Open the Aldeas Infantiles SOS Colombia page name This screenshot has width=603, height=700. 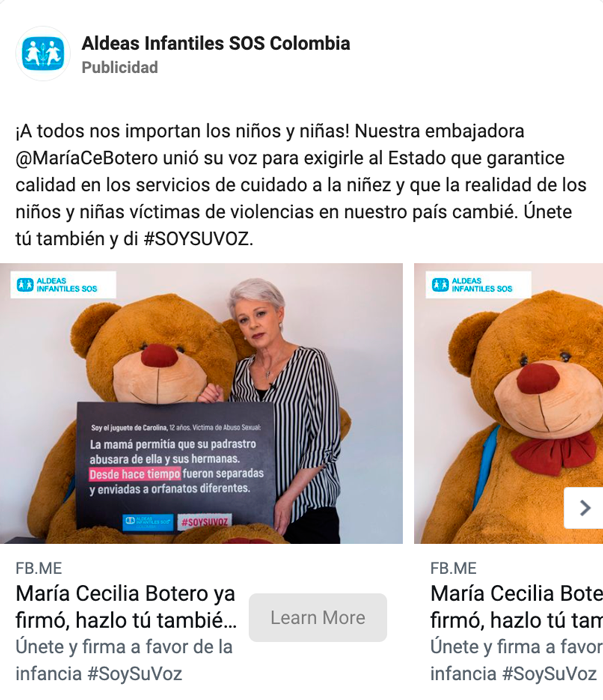[x=215, y=43]
